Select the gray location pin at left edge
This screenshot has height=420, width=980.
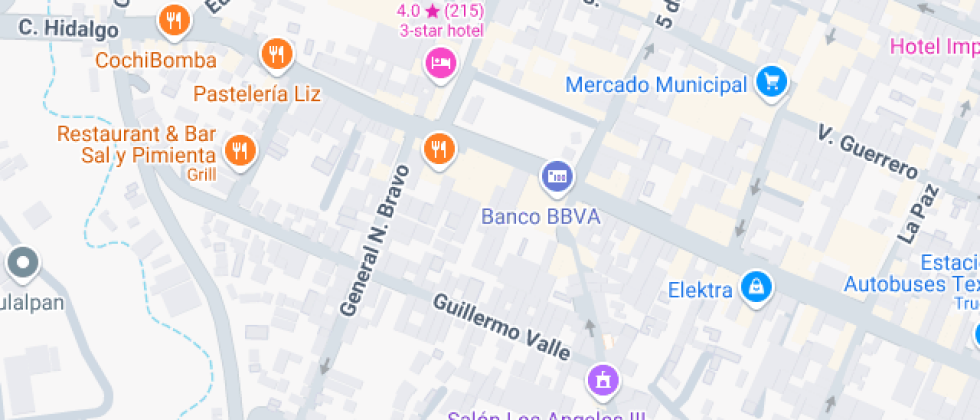point(22,264)
